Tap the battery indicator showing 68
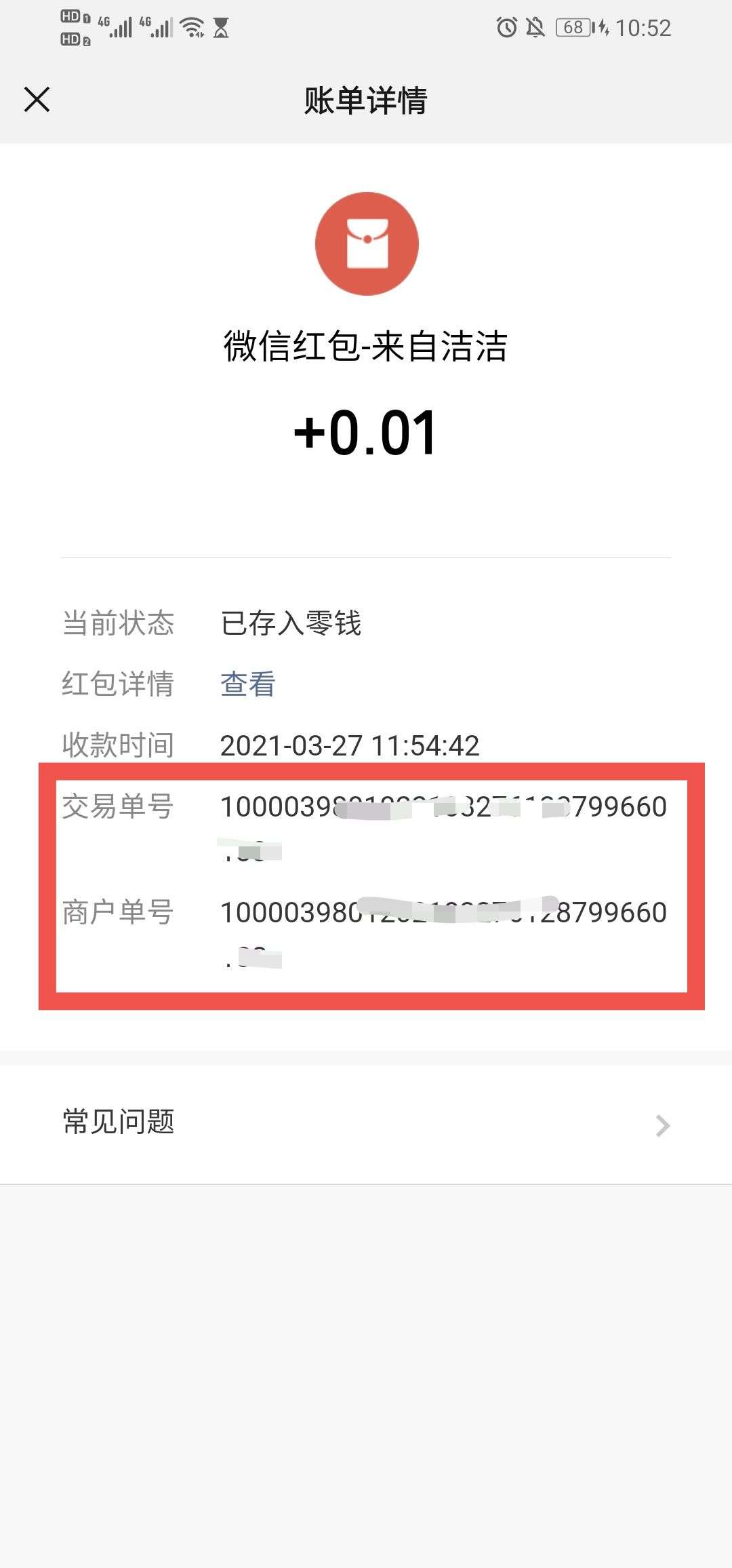732x1568 pixels. [573, 27]
